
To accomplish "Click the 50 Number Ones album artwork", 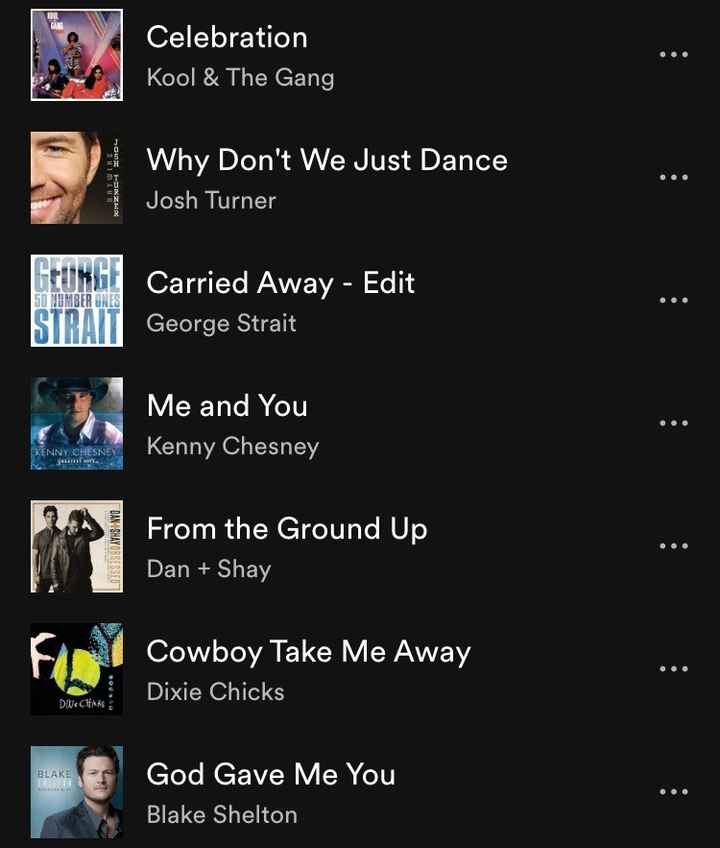I will pos(75,301).
